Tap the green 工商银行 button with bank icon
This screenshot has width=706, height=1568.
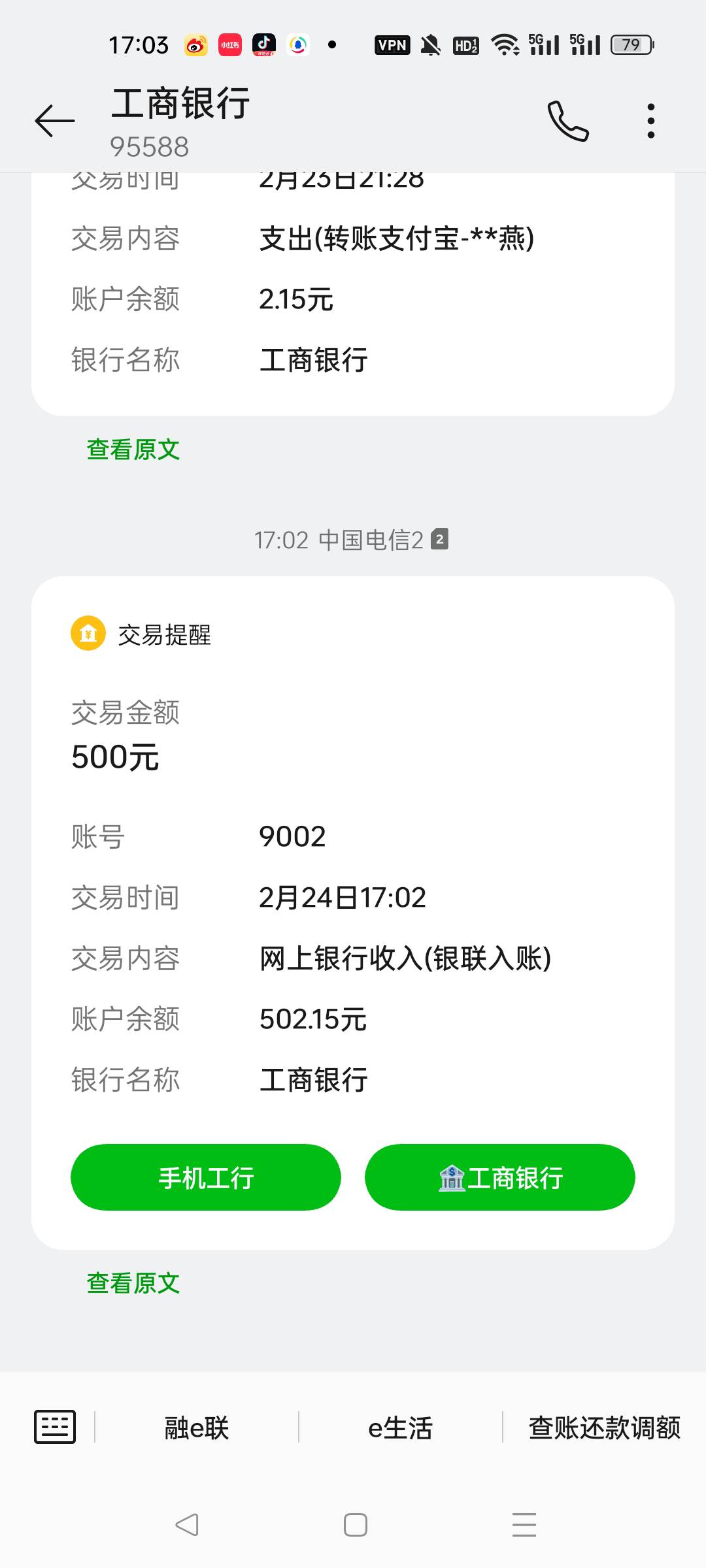pos(500,1177)
